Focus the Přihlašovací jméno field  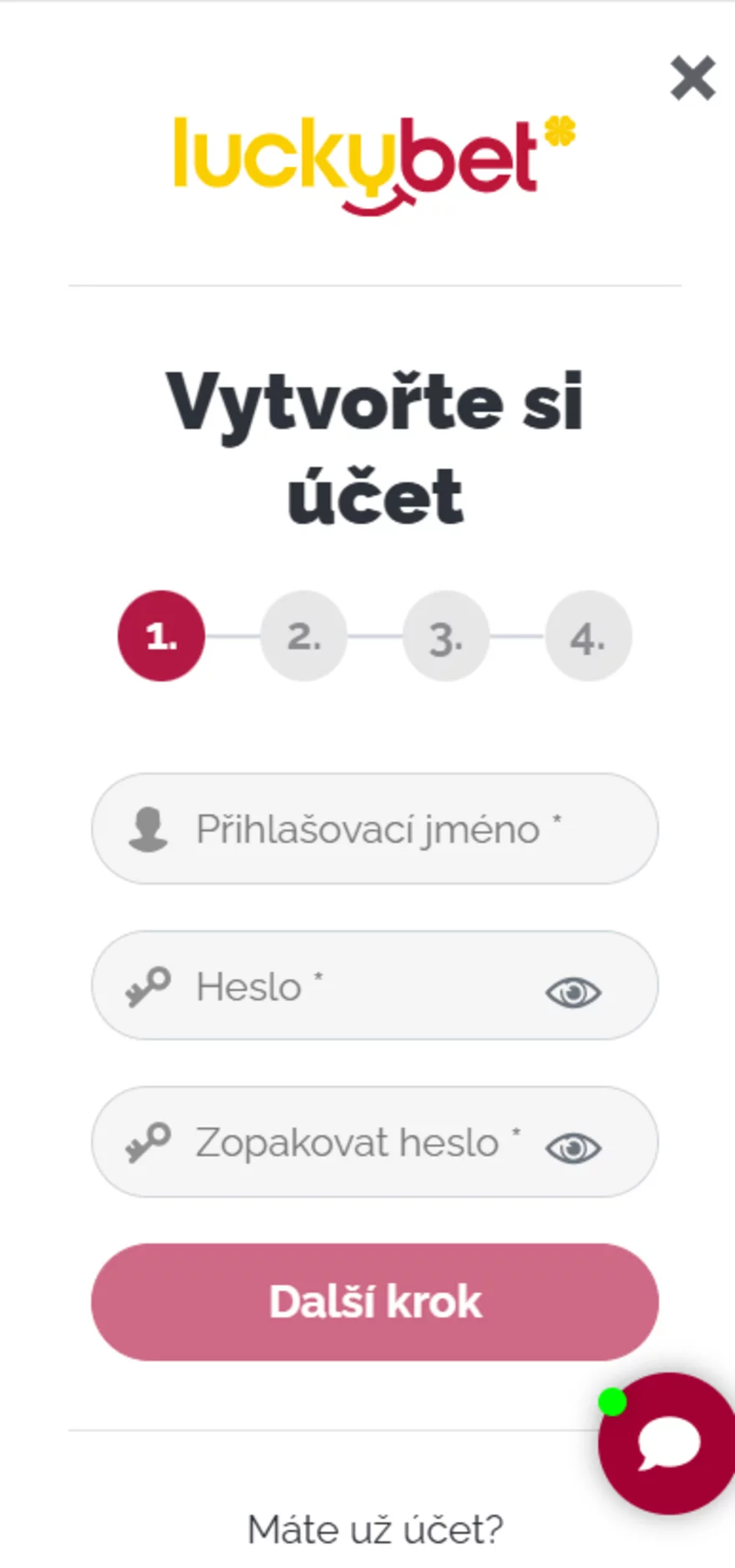tap(375, 828)
